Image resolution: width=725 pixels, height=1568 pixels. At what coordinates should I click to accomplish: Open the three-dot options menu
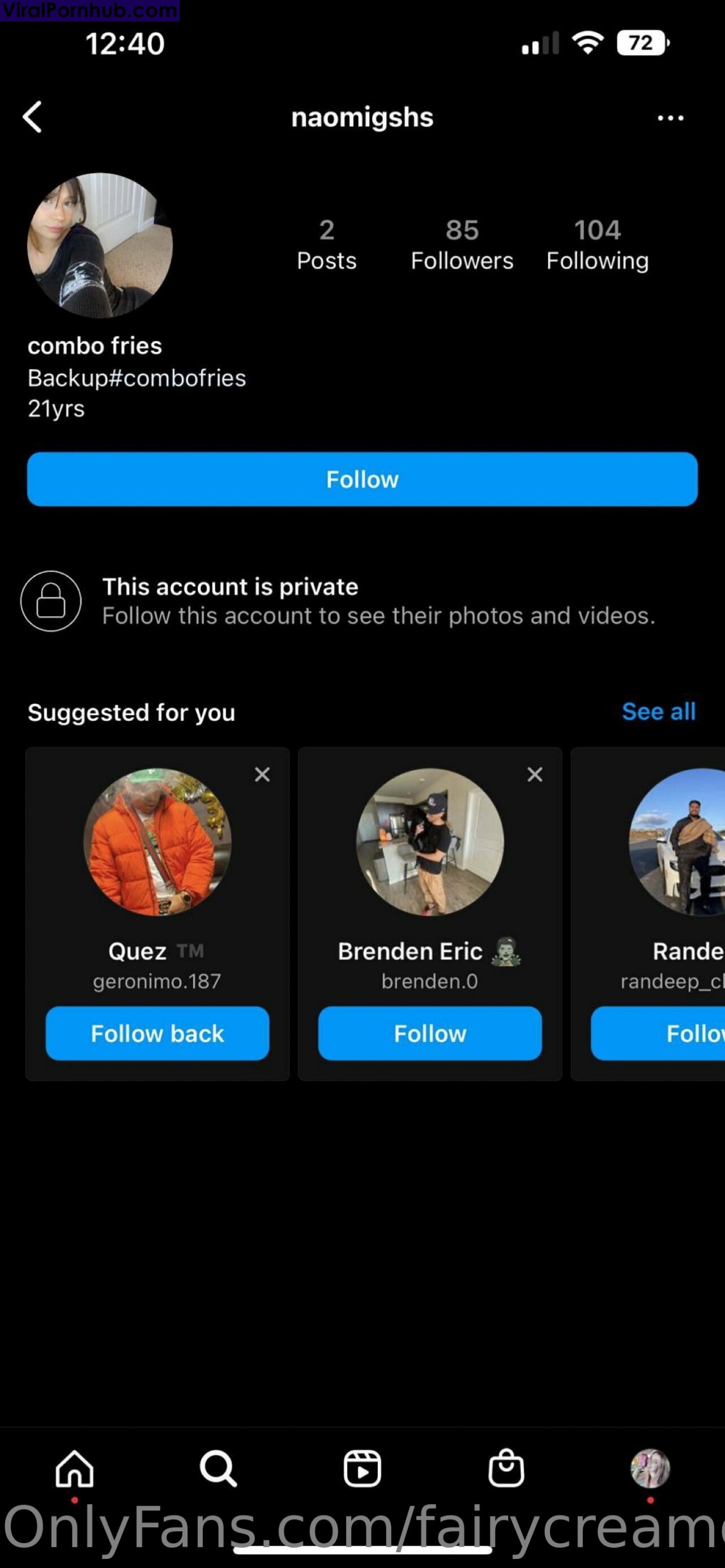tap(670, 118)
